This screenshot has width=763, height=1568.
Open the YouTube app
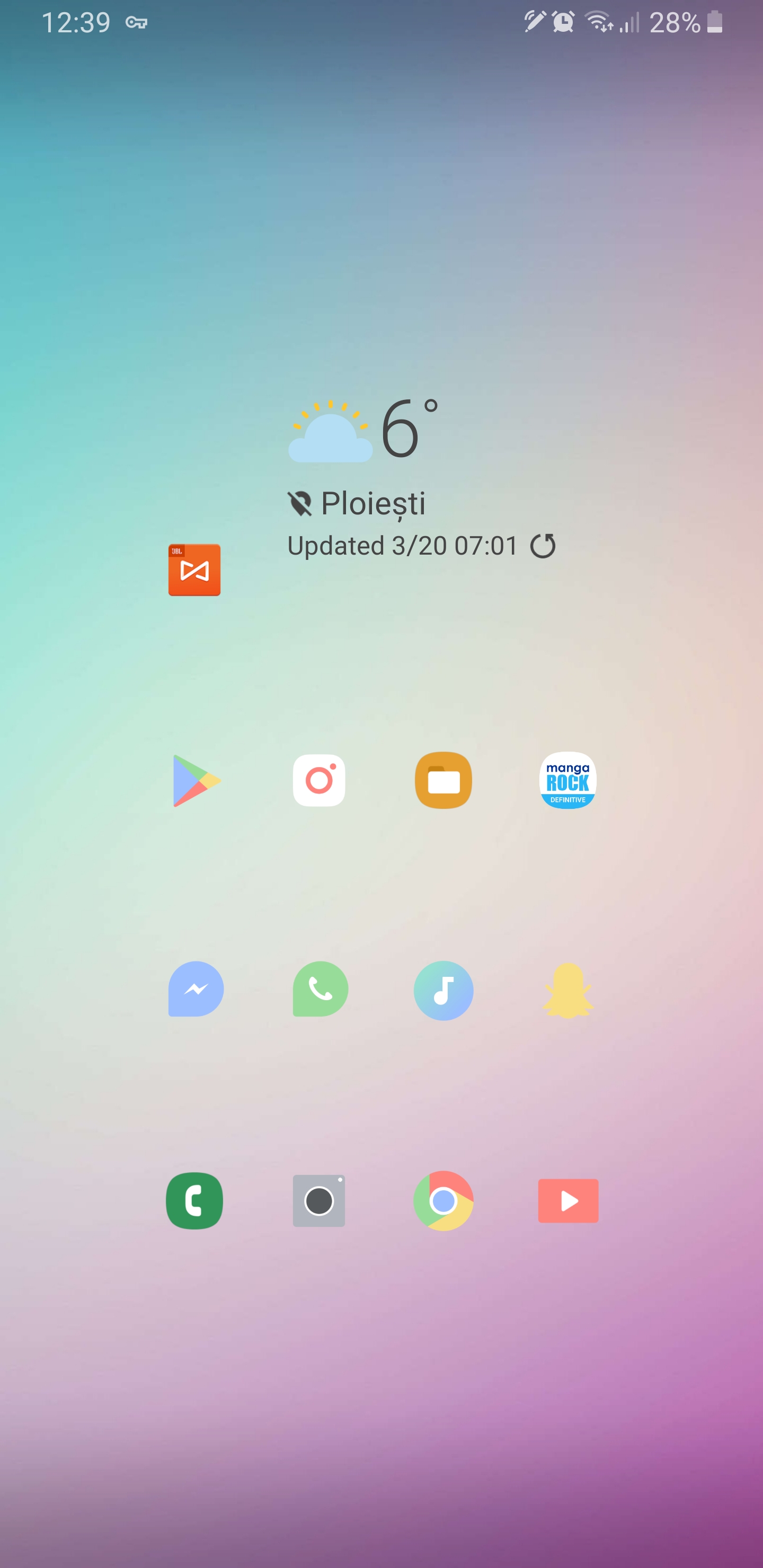coord(568,1200)
